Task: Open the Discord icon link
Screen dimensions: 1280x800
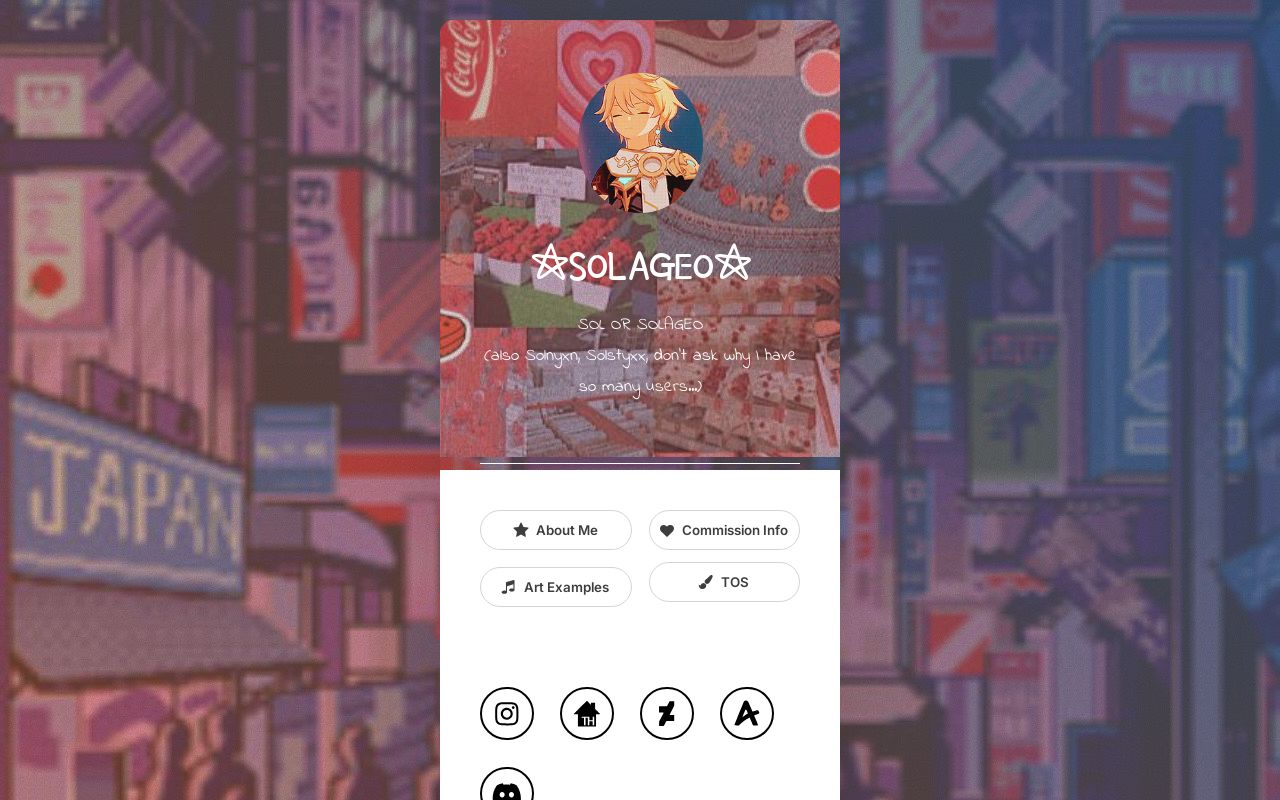Action: point(507,787)
